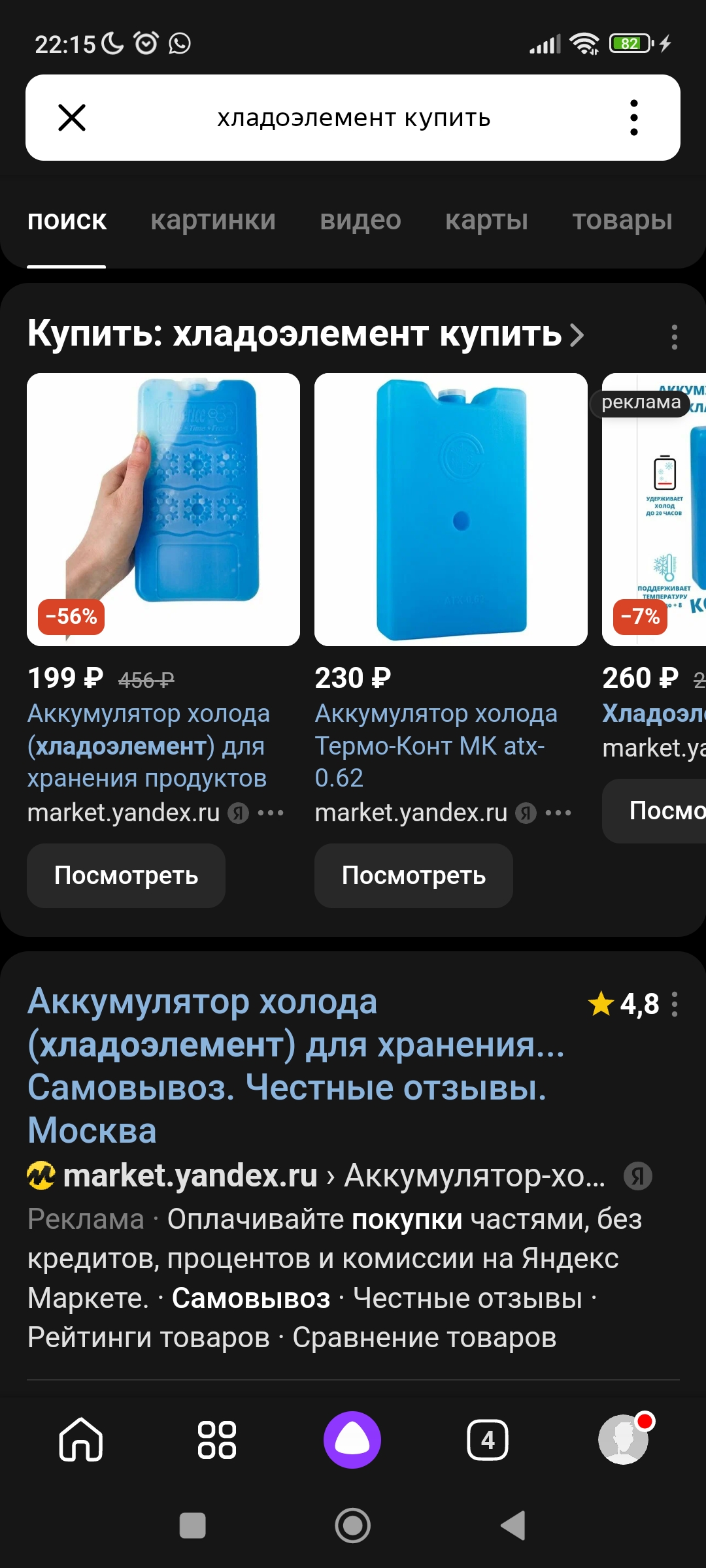Switch to the товары tab

(x=622, y=220)
